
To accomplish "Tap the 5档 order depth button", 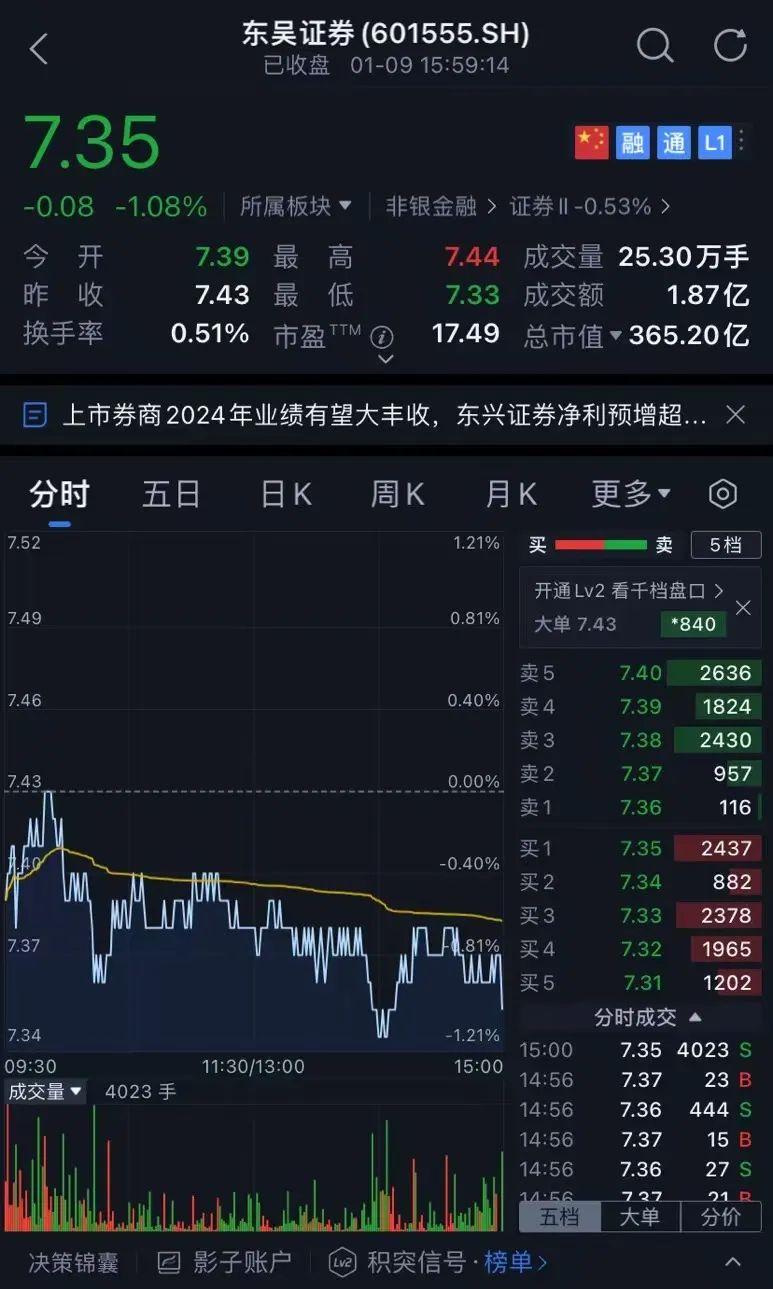I will [x=726, y=545].
